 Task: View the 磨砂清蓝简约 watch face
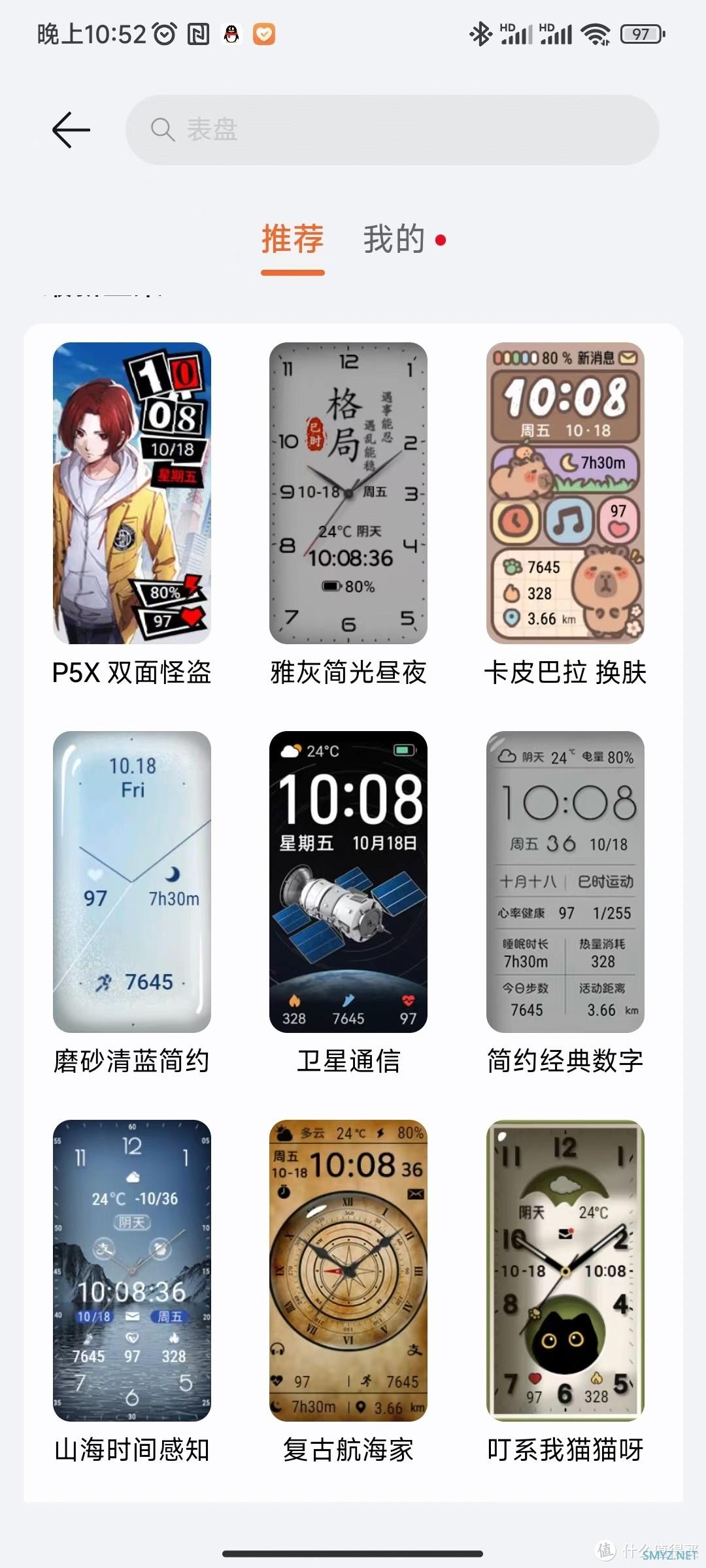coord(132,882)
